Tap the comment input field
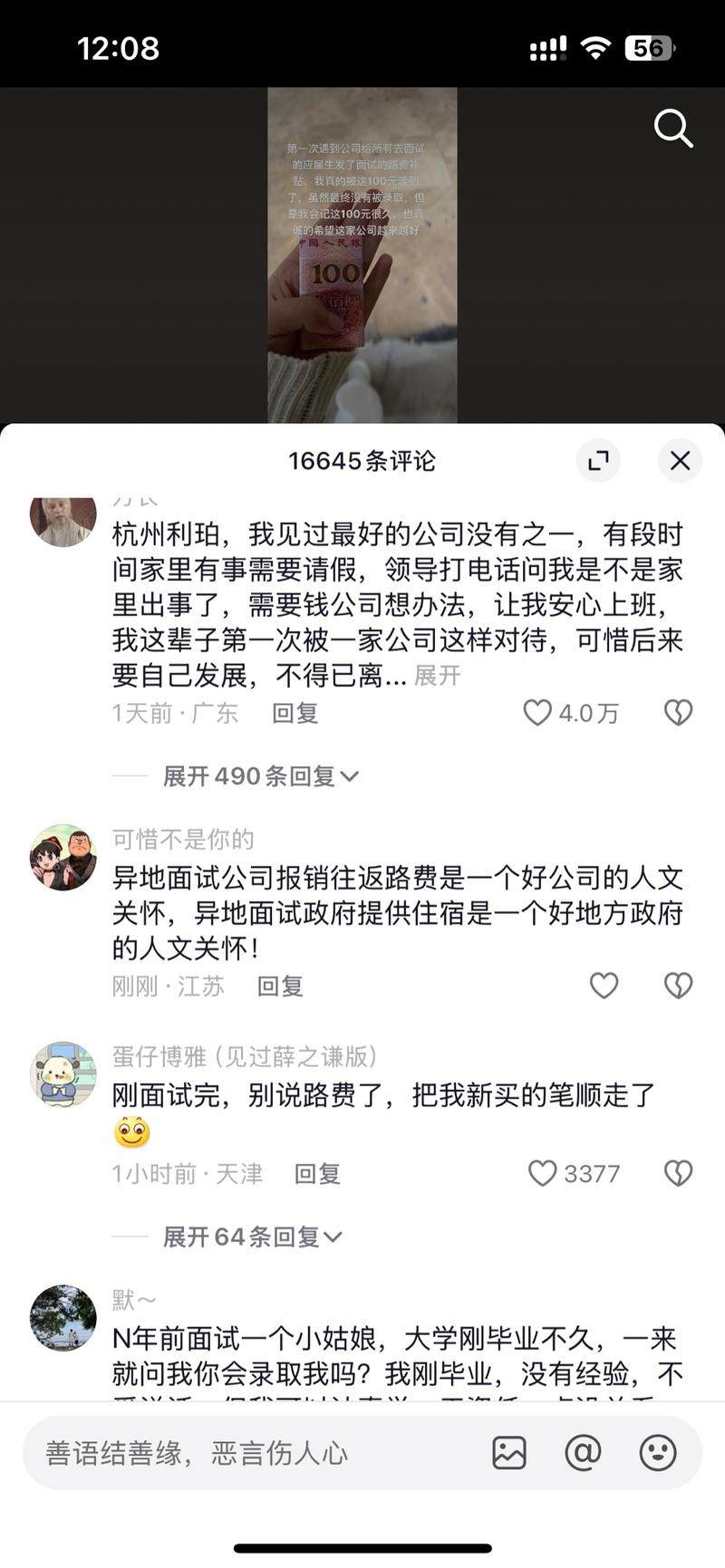The width and height of the screenshot is (725, 1568). [254, 1453]
